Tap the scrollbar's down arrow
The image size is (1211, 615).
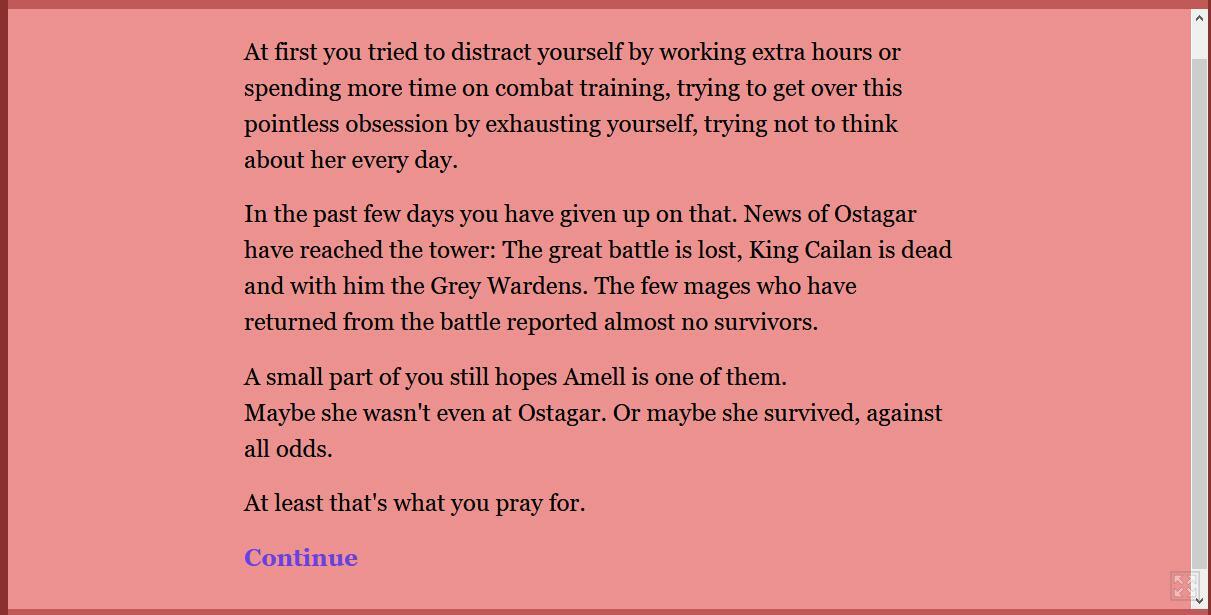[1199, 600]
